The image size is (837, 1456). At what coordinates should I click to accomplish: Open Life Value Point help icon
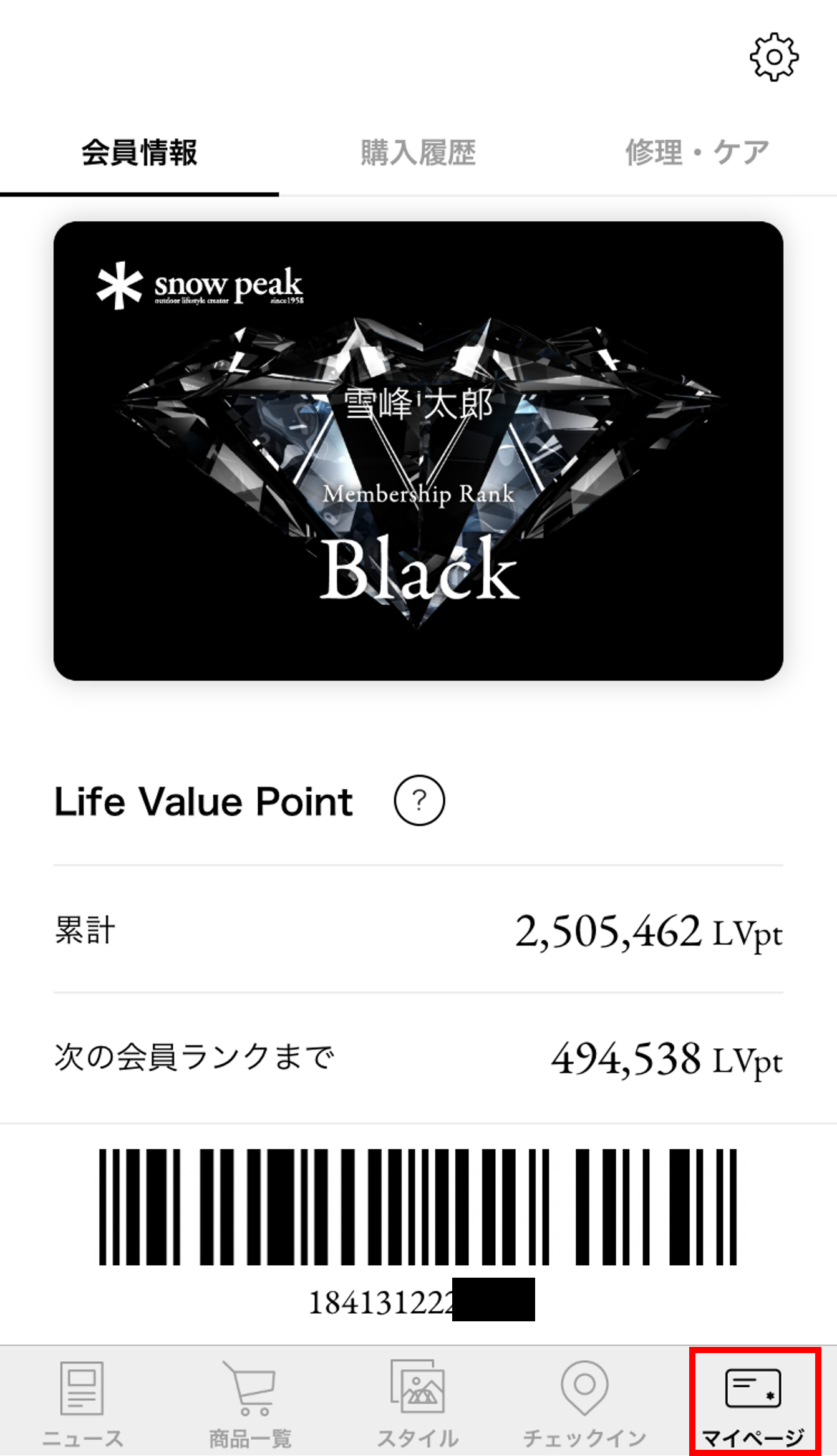click(x=419, y=800)
